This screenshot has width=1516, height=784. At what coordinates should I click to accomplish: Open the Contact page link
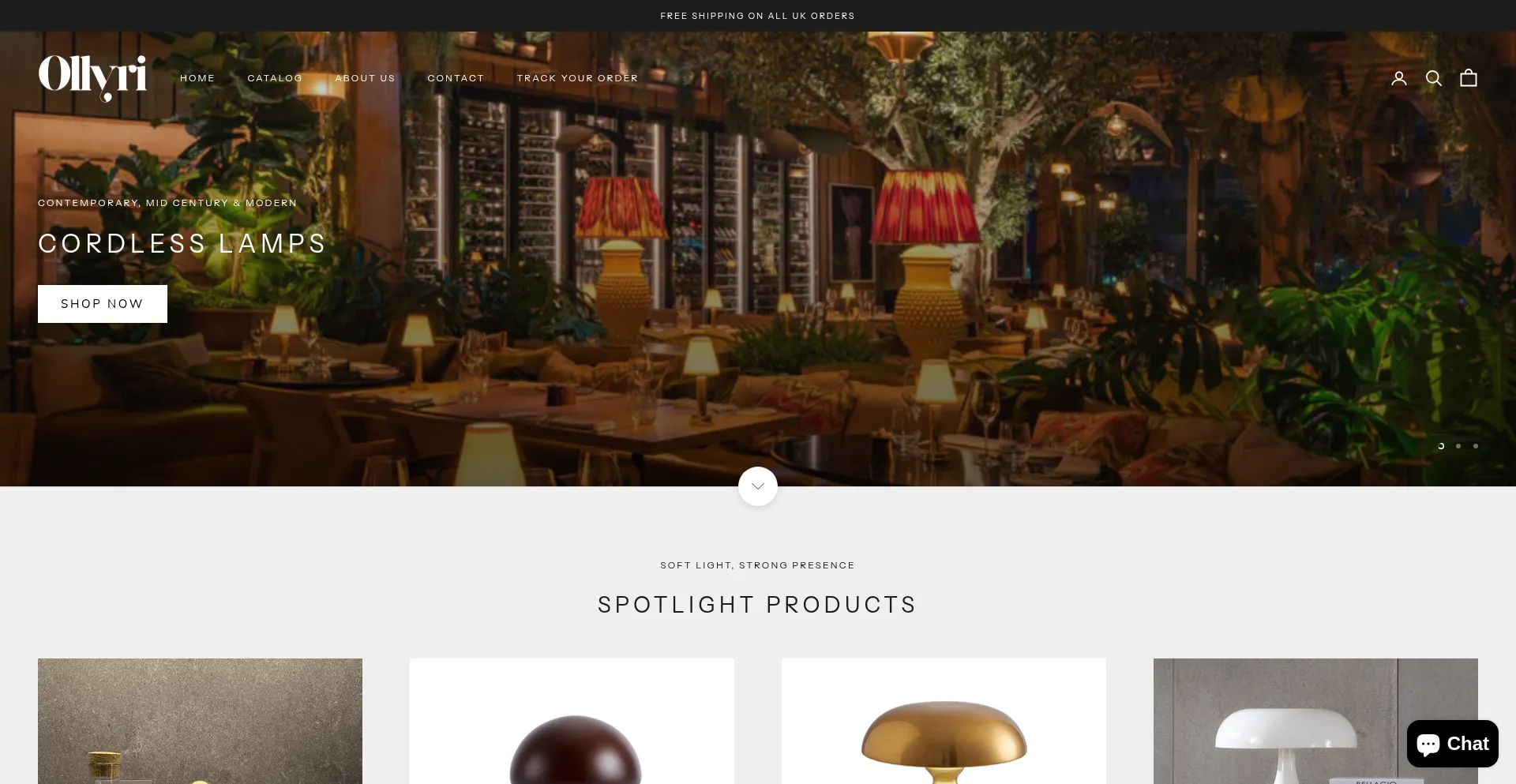coord(456,78)
